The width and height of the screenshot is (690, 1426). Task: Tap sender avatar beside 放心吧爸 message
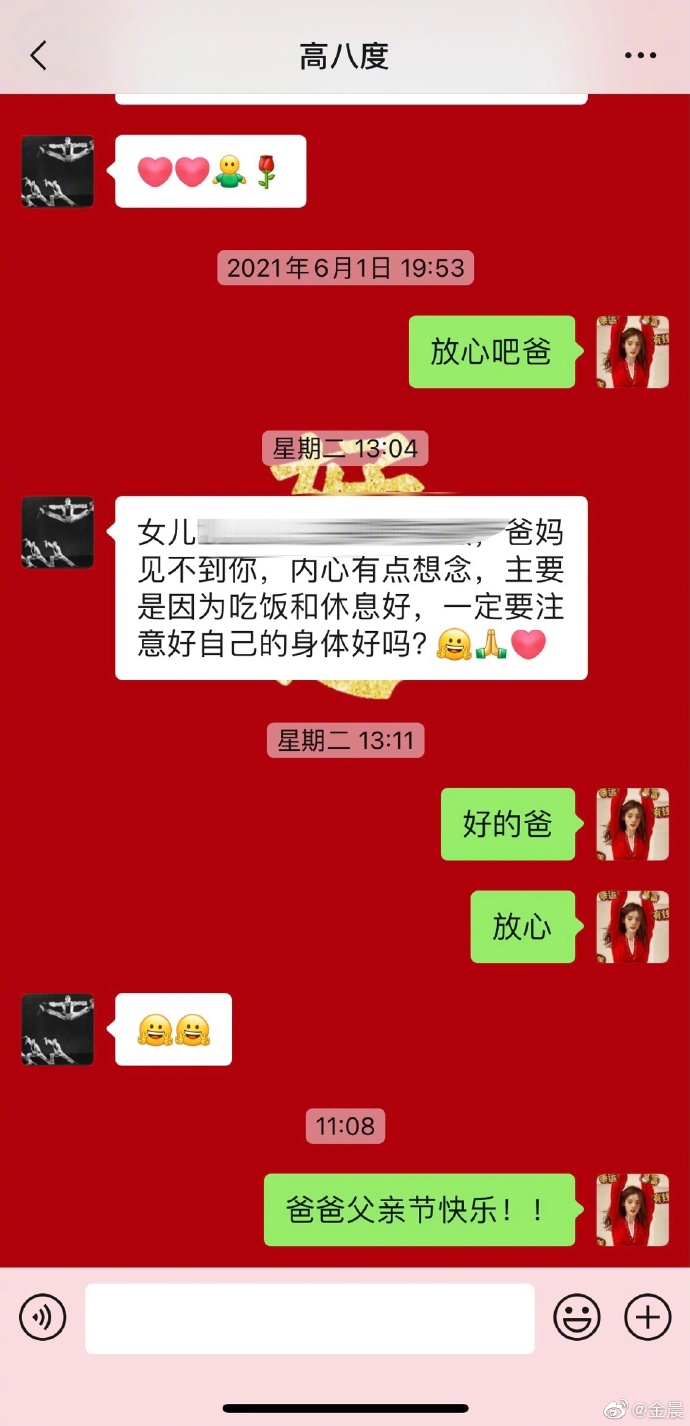[632, 352]
